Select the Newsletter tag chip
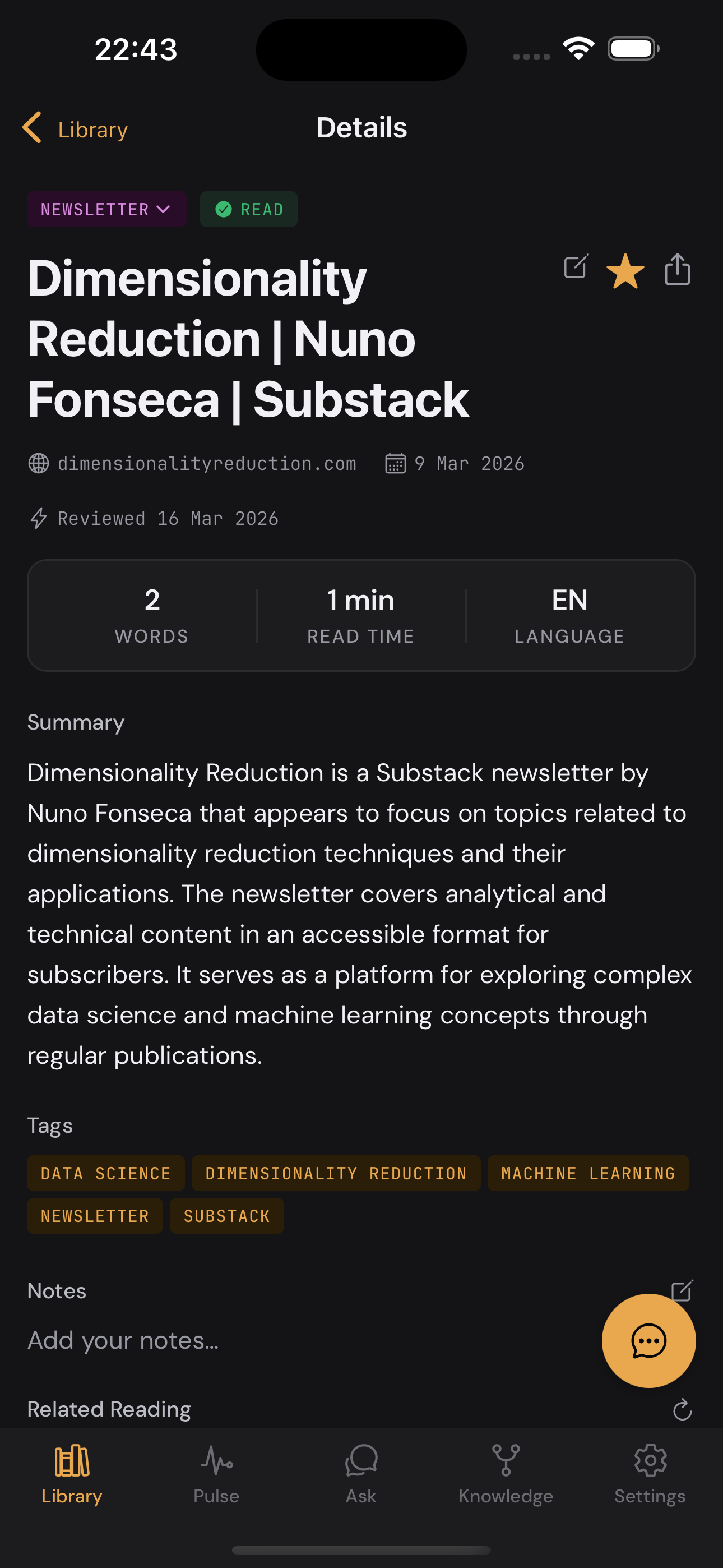The width and height of the screenshot is (723, 1568). [94, 1216]
